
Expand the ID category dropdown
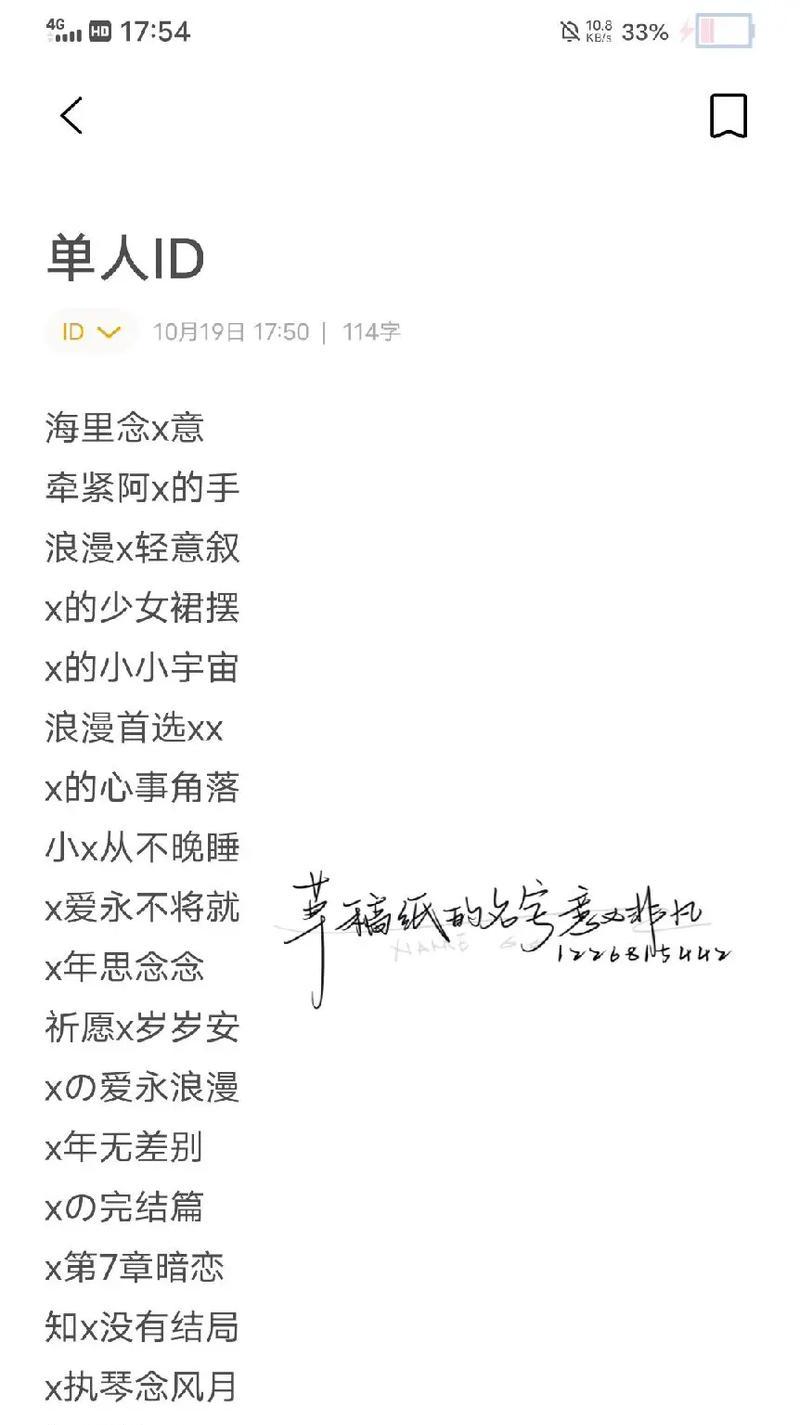click(x=91, y=332)
